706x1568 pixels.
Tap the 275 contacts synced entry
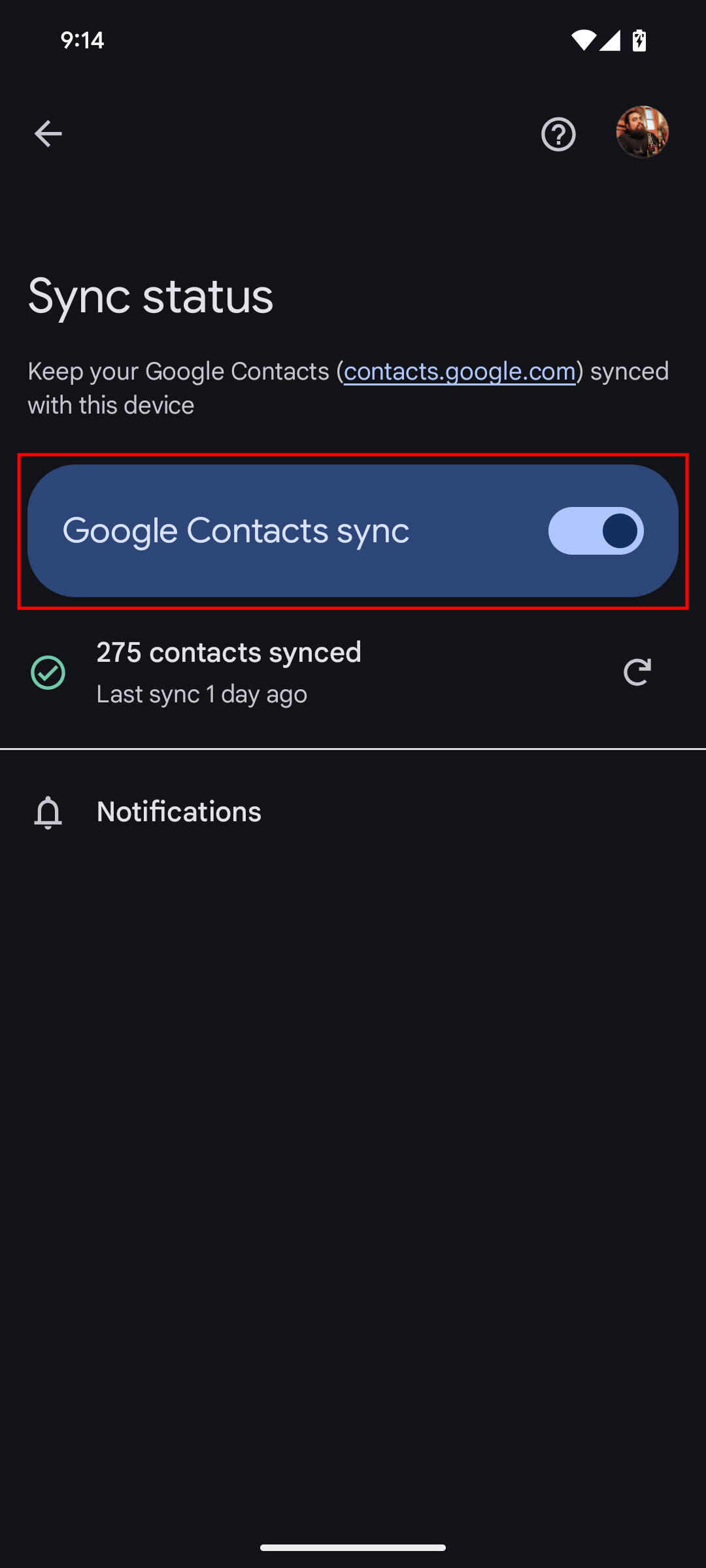[x=229, y=652]
